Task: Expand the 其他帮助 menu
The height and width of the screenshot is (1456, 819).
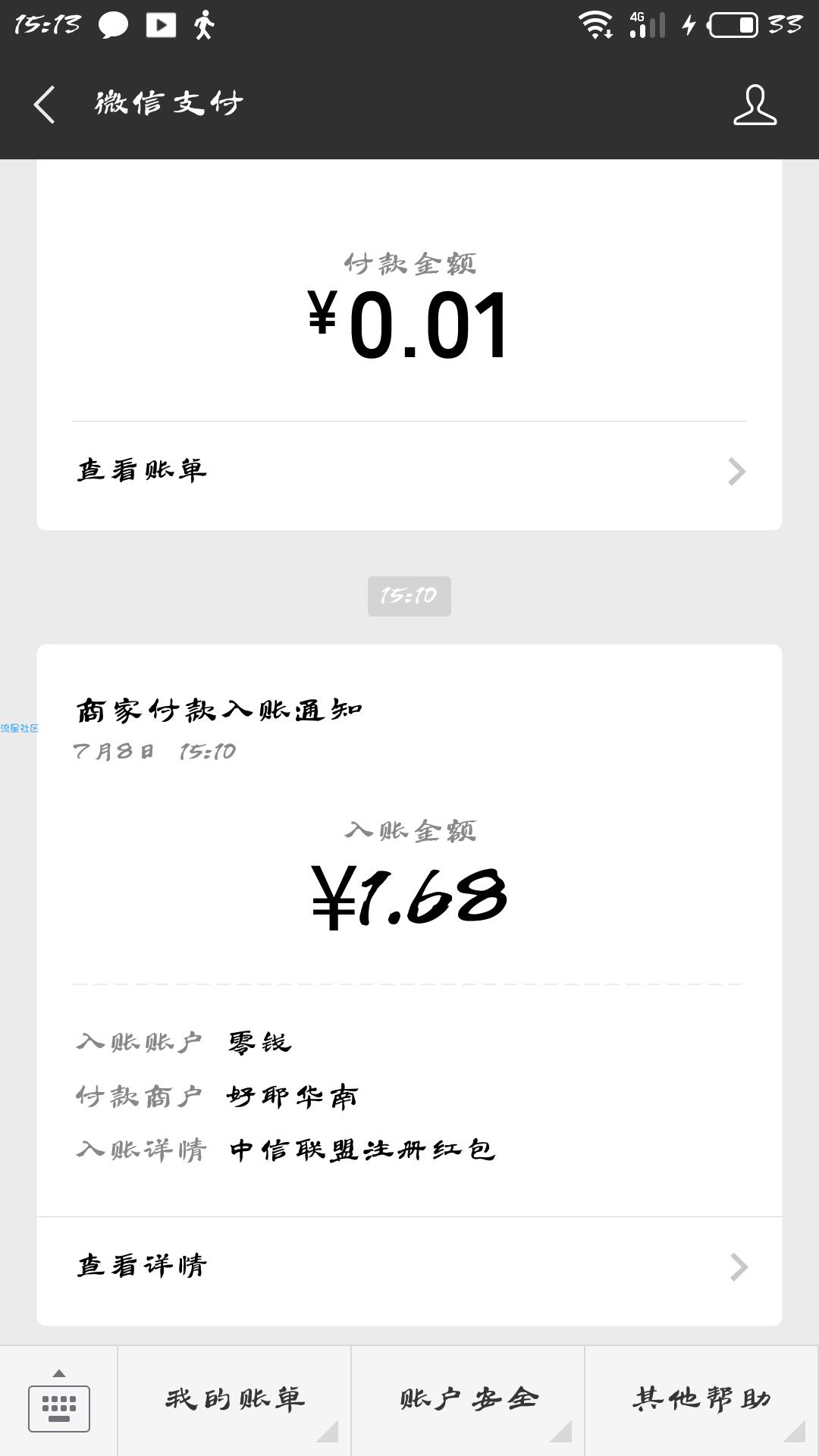Action: (x=701, y=1401)
